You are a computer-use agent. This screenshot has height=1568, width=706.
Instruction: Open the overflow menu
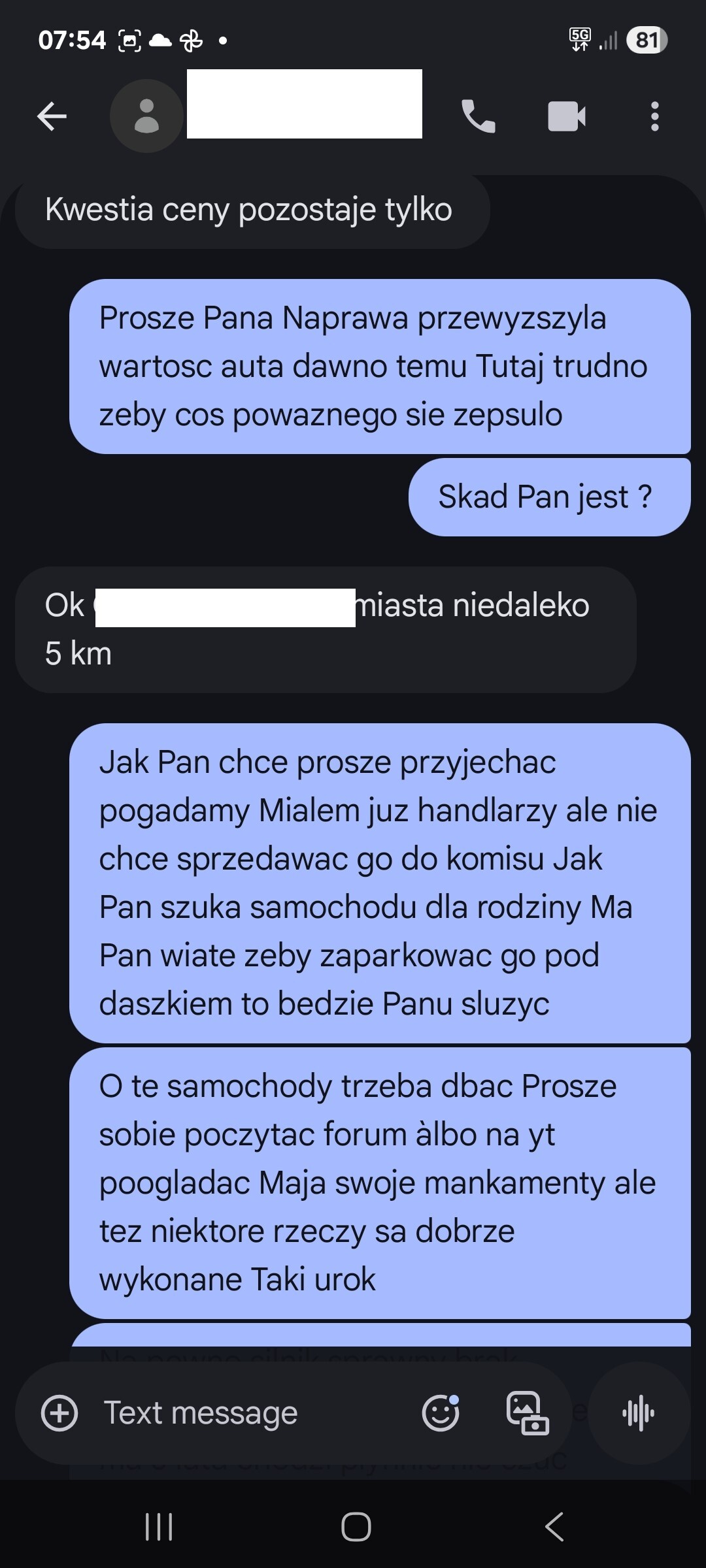tap(654, 116)
